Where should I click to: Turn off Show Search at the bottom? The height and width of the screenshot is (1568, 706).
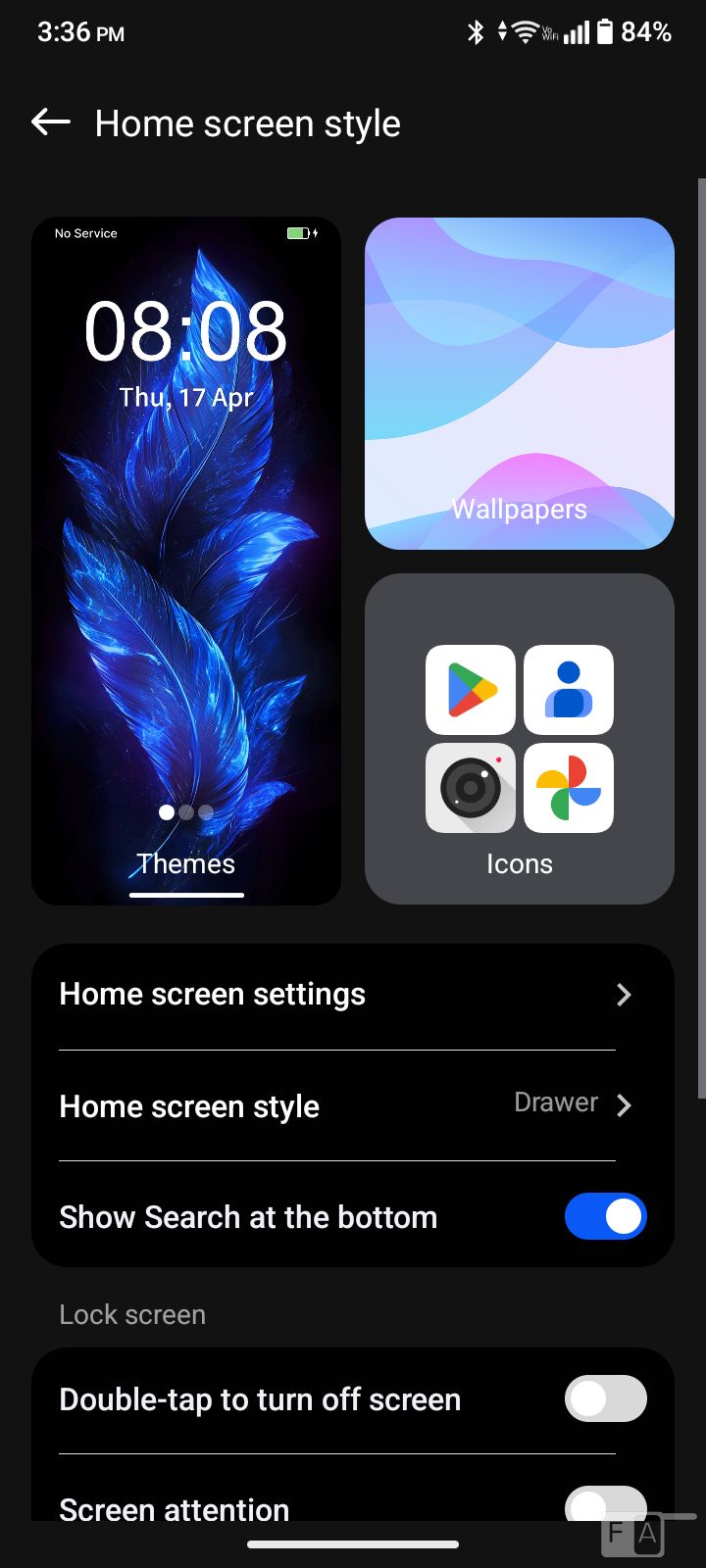[x=605, y=1216]
